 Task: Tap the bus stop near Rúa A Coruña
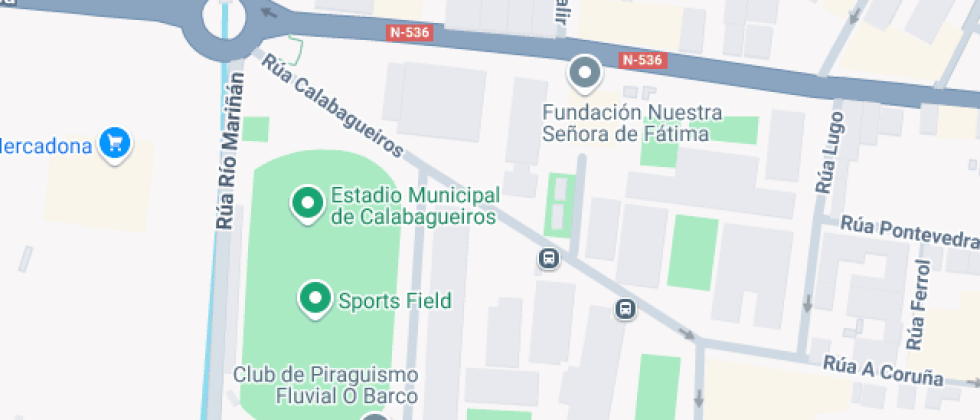click(625, 309)
